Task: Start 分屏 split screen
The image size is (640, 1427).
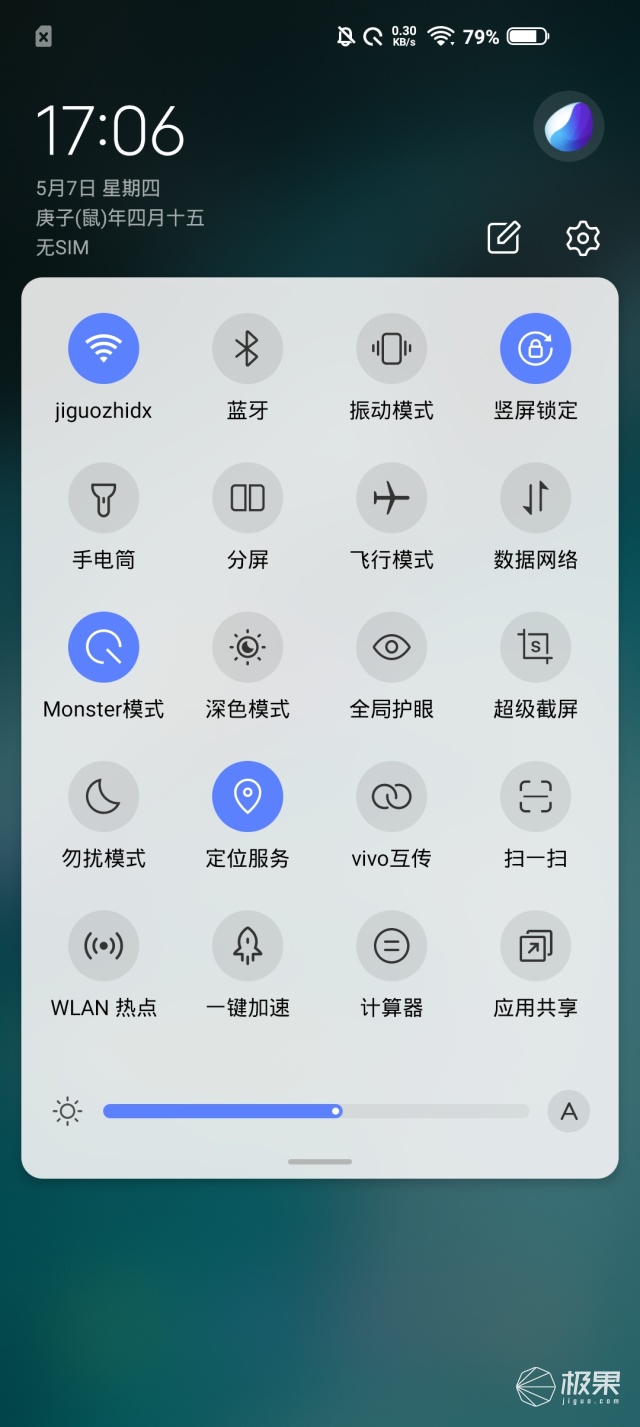Action: pos(247,498)
